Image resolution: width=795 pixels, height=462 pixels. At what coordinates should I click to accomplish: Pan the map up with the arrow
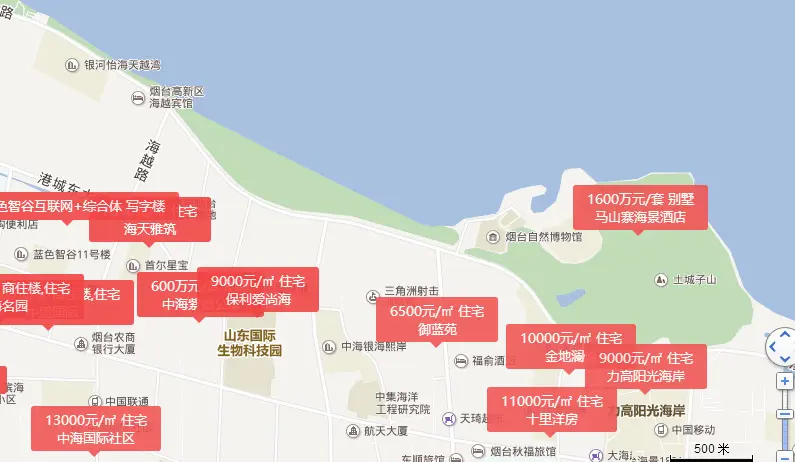coord(785,336)
